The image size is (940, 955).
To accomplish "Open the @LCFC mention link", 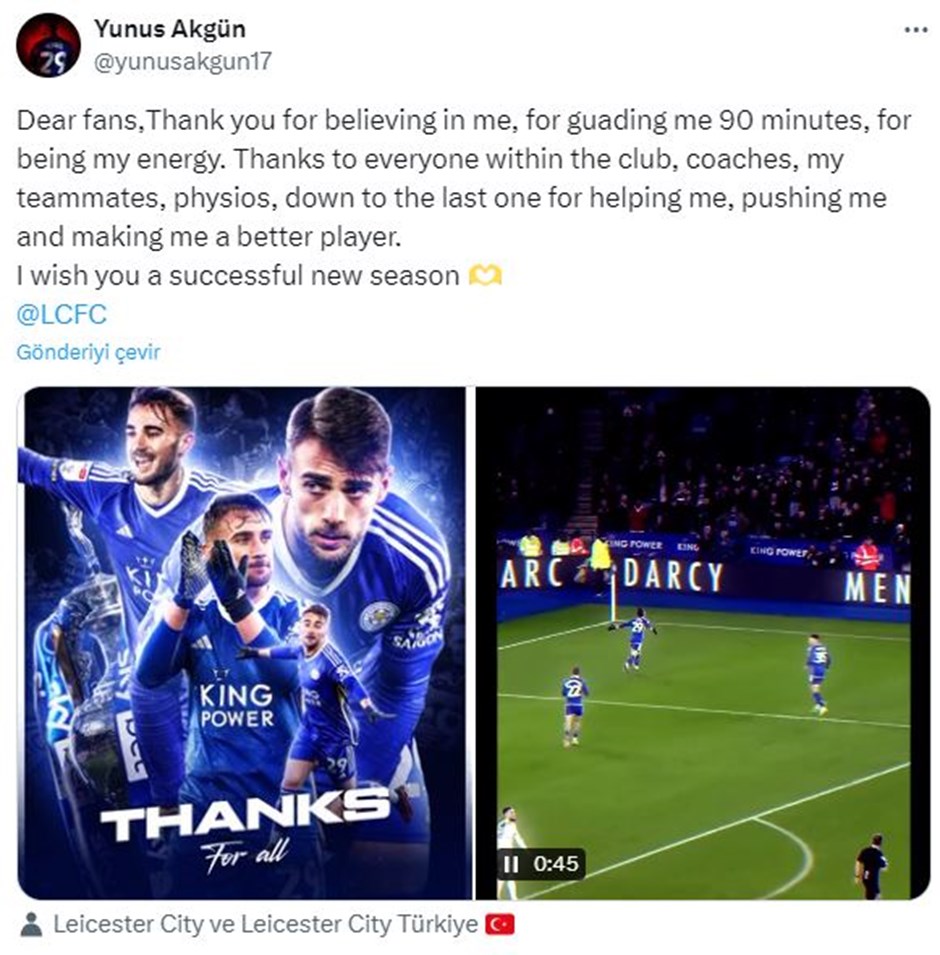I will click(x=62, y=314).
